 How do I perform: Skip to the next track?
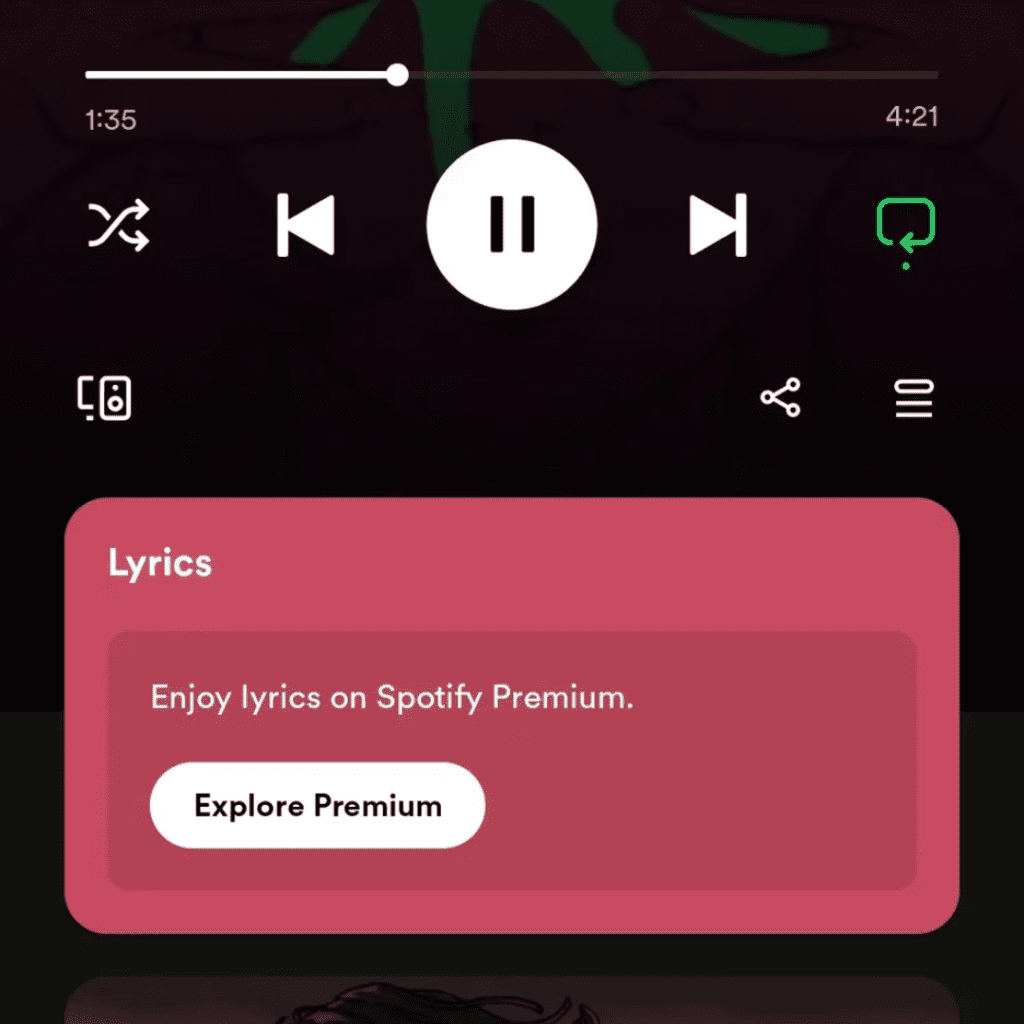tap(718, 226)
